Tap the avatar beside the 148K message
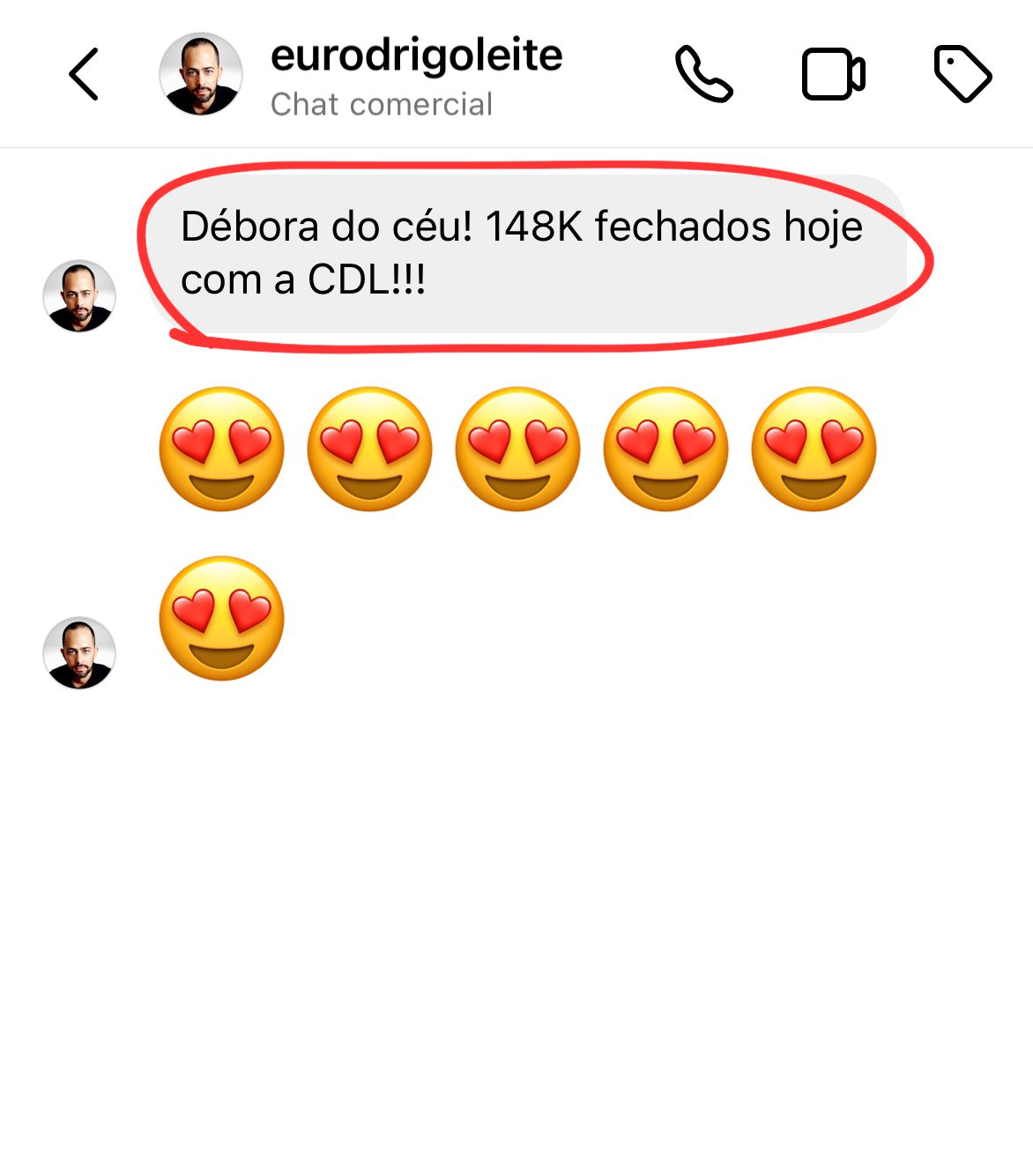 [x=79, y=296]
